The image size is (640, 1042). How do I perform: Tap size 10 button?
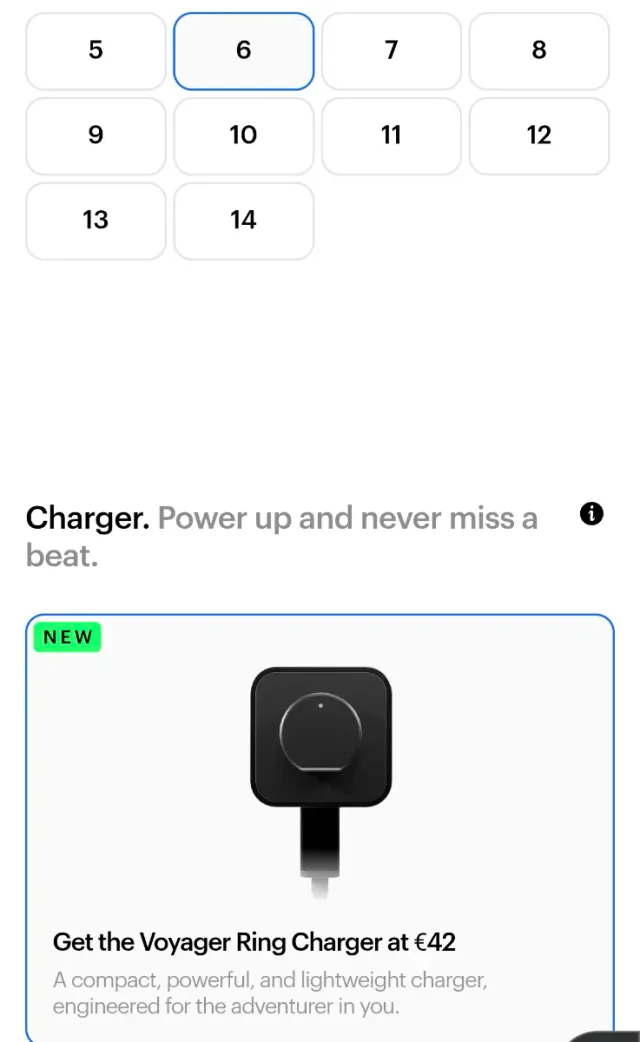(x=244, y=135)
